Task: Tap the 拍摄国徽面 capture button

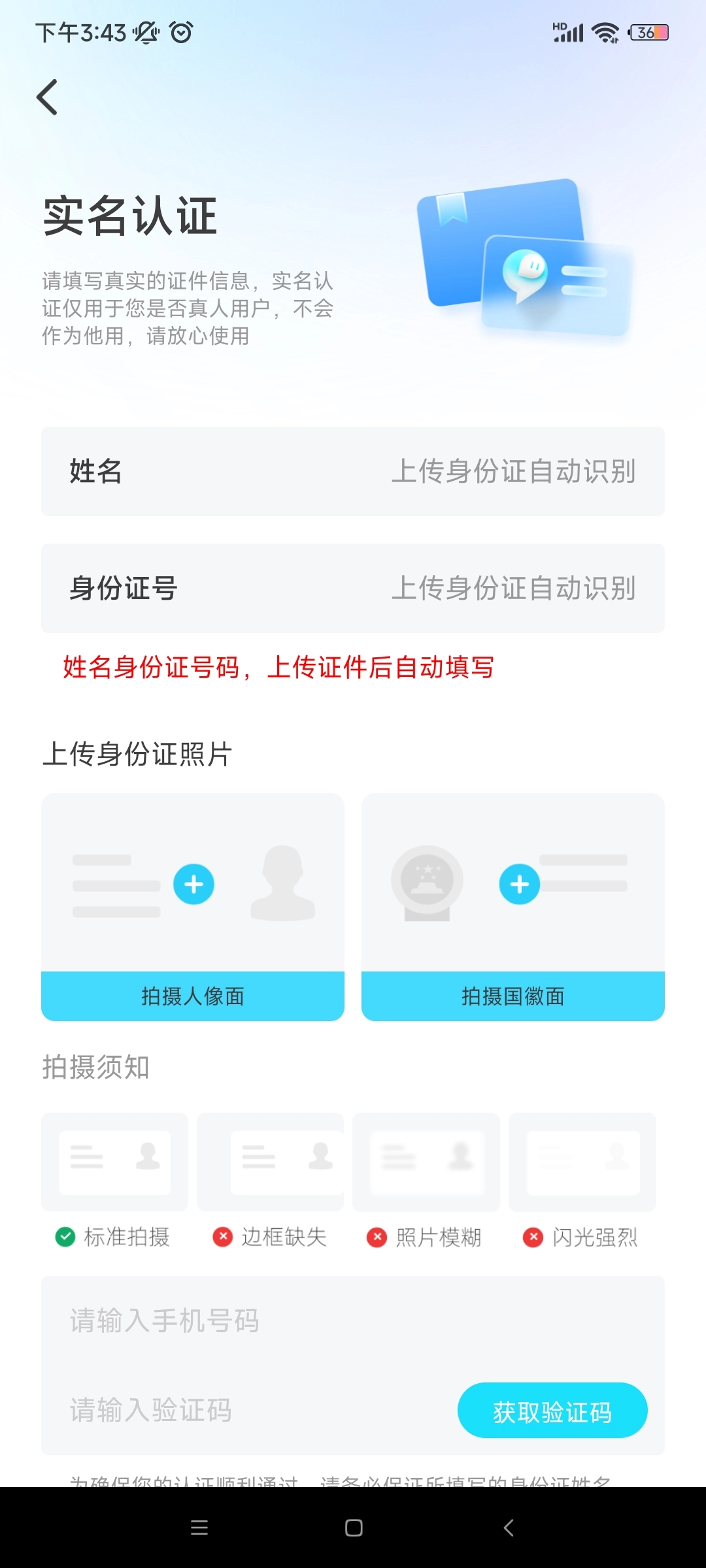Action: [x=513, y=996]
